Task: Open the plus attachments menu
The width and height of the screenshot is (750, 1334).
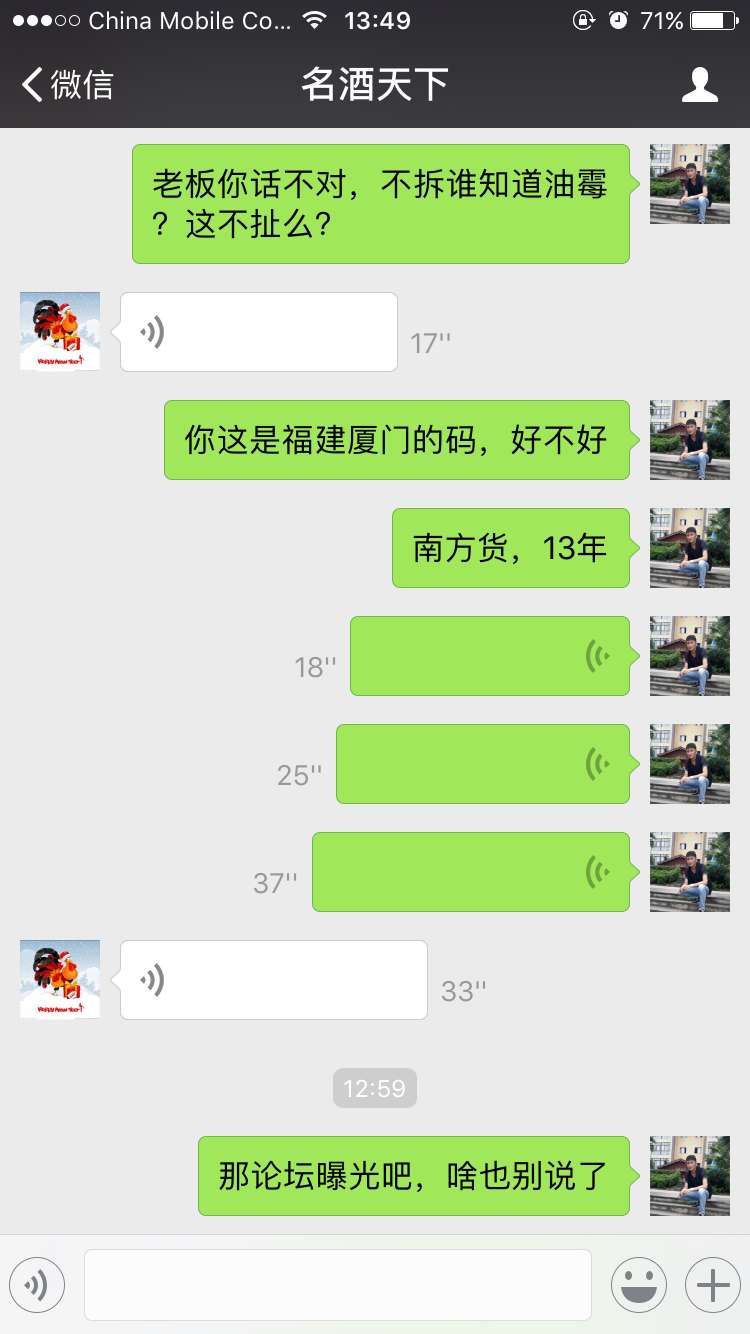Action: coord(712,1284)
